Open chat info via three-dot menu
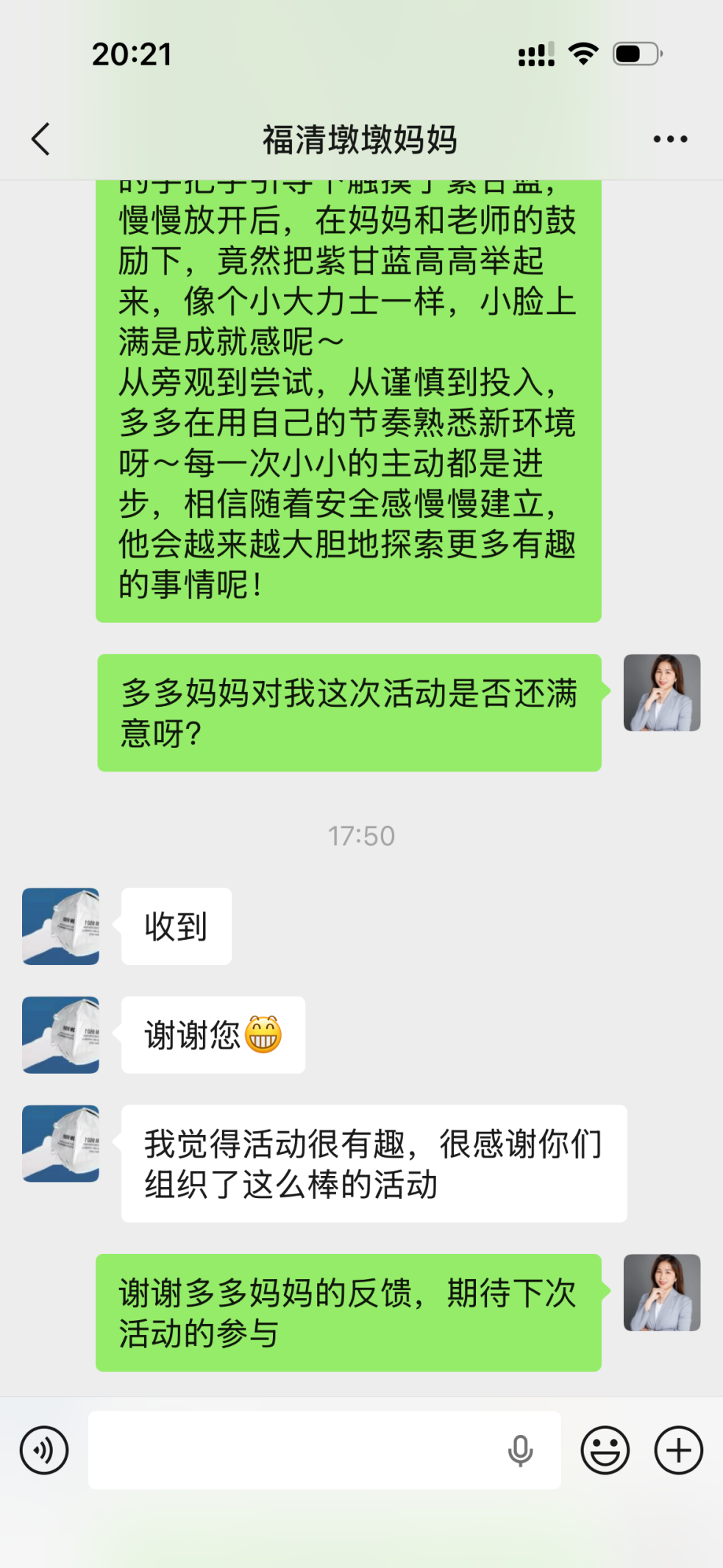Image resolution: width=723 pixels, height=1568 pixels. pyautogui.click(x=670, y=139)
